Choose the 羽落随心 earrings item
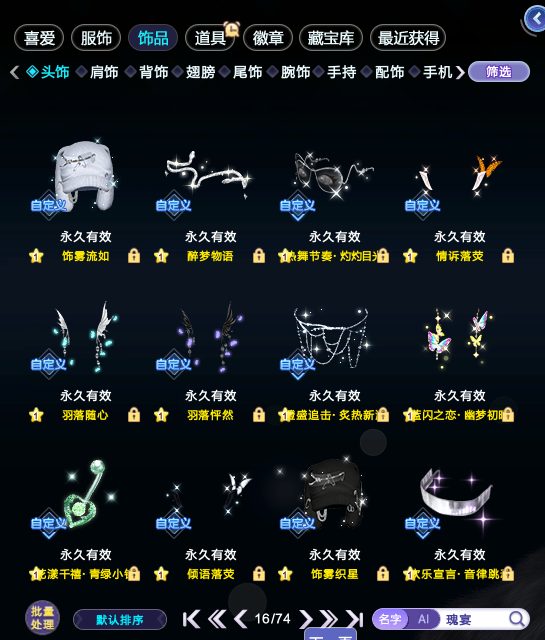Screen dimensions: 545x640 (85, 337)
